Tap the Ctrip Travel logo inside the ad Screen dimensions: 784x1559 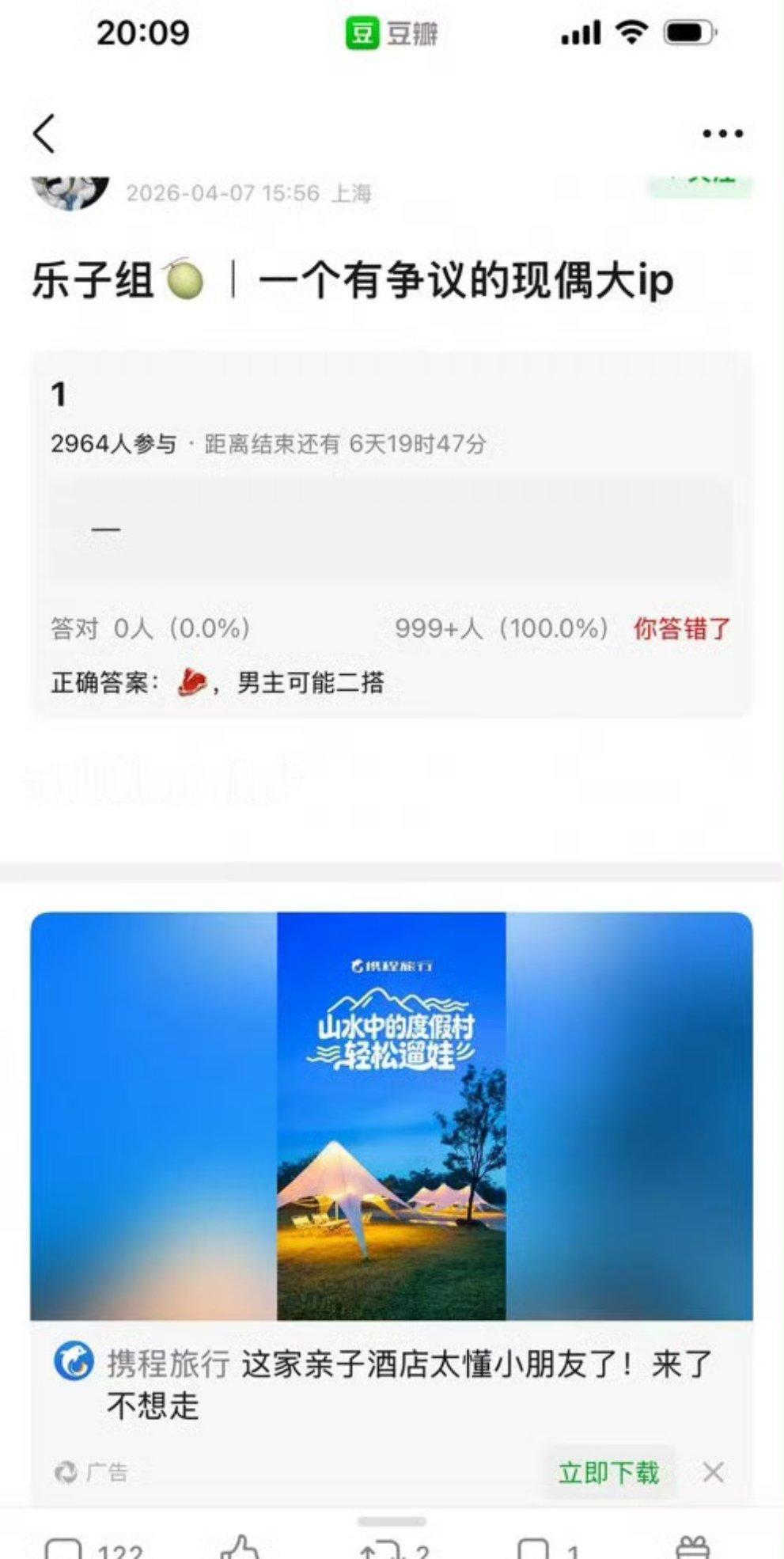pyautogui.click(x=391, y=967)
